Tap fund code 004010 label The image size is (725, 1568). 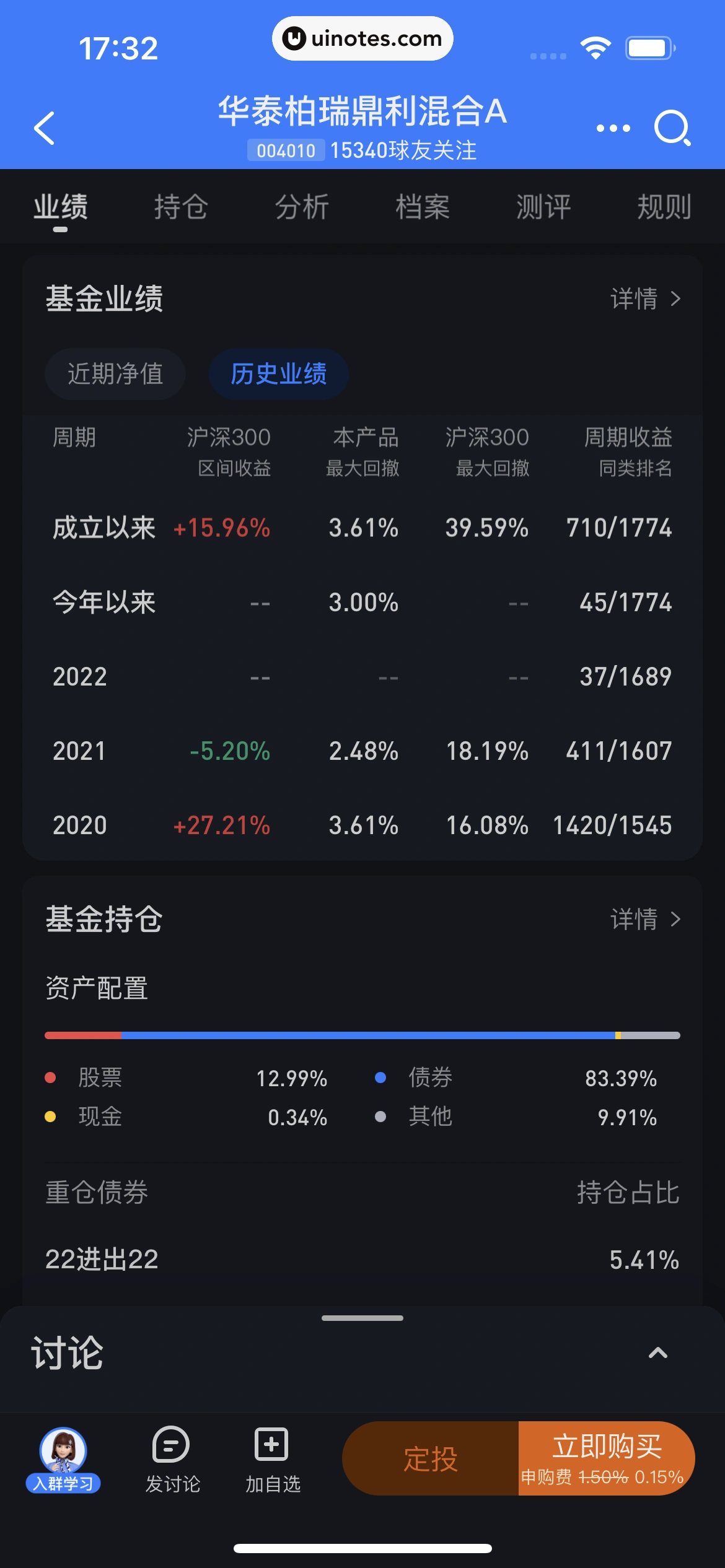pos(285,150)
